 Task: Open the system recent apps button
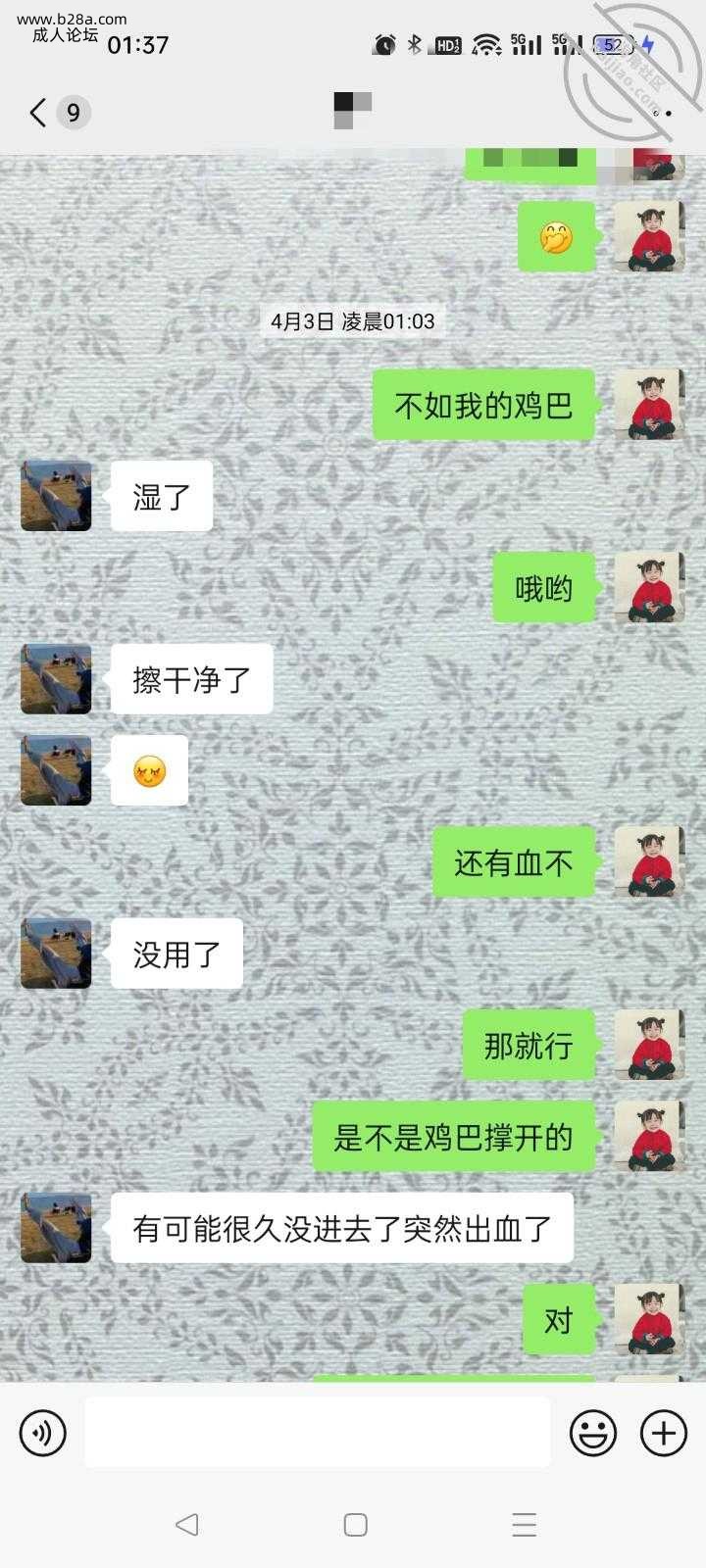(x=524, y=1524)
